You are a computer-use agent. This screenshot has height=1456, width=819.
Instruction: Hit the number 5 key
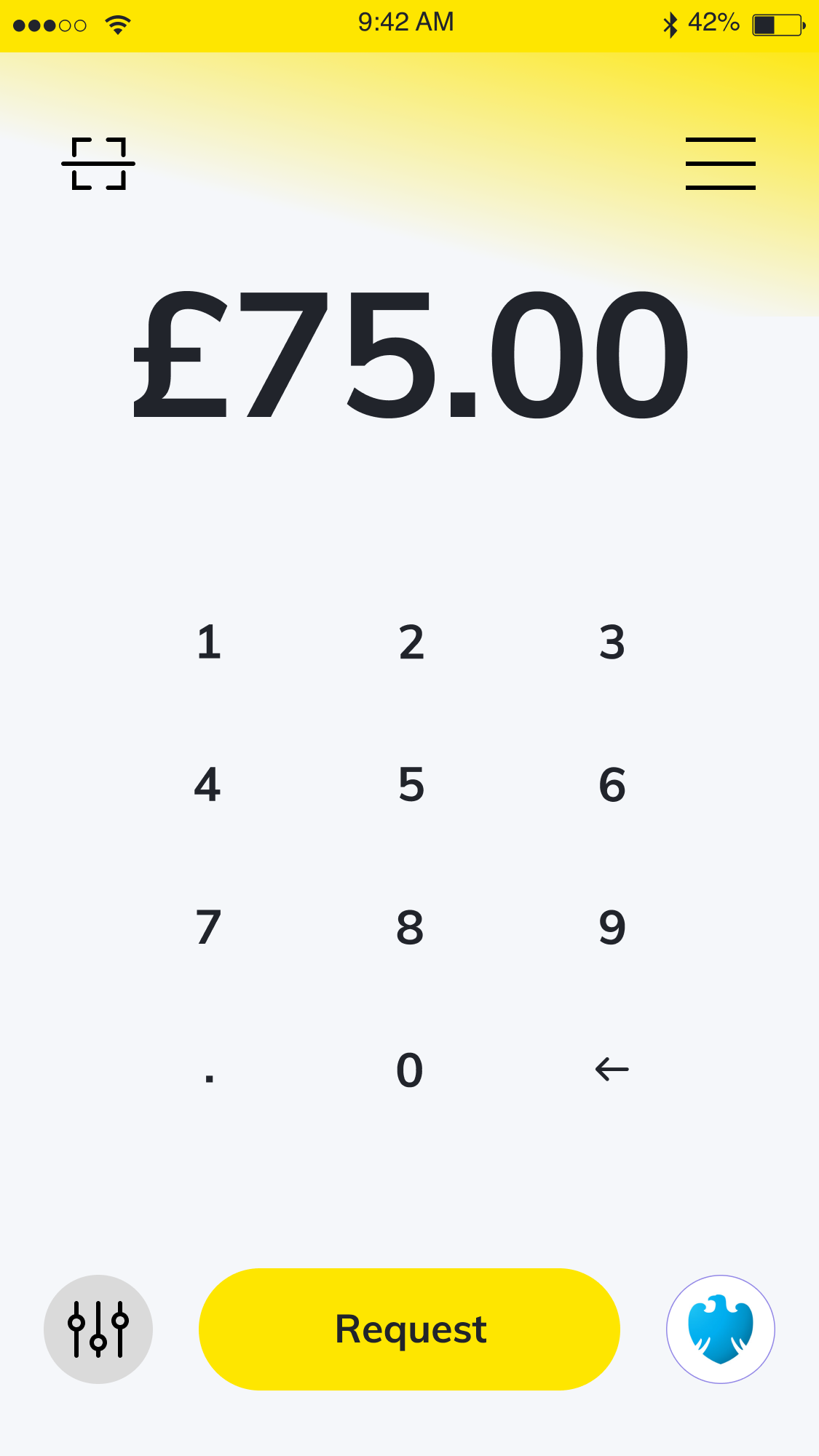tap(411, 785)
